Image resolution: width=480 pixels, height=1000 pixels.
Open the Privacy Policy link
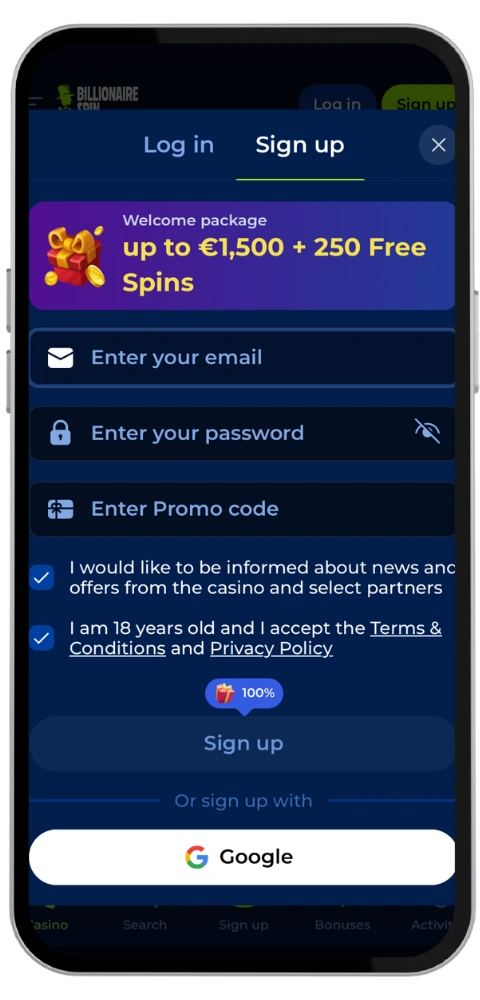(x=271, y=649)
